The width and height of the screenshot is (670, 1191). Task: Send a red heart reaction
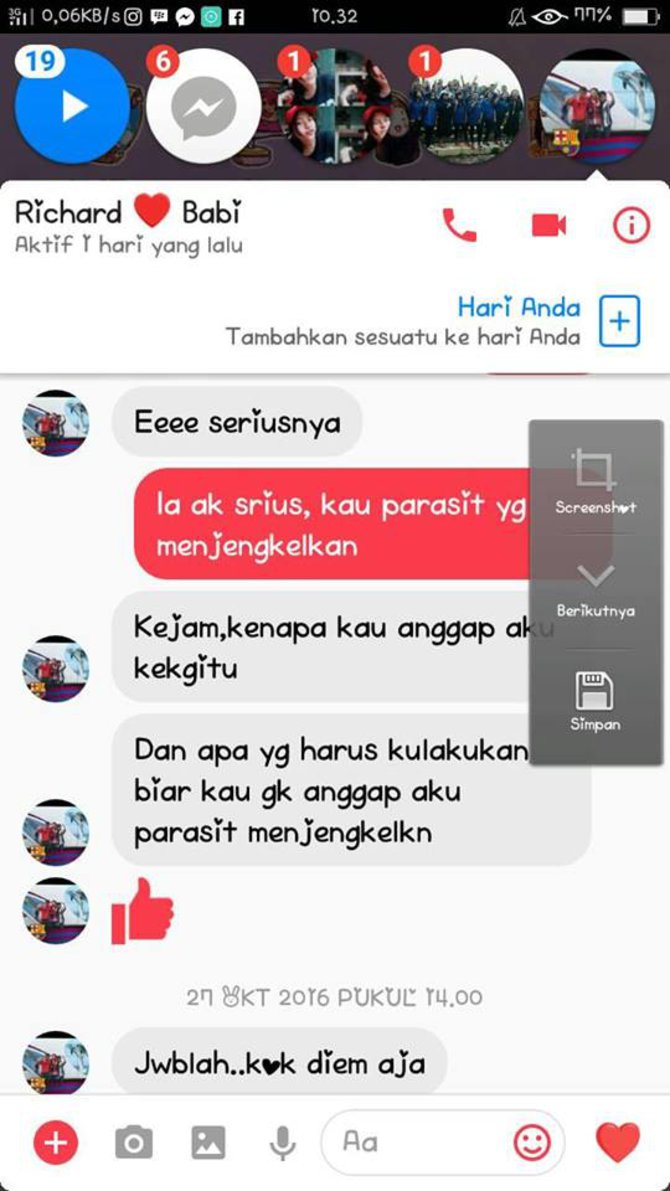click(617, 1141)
